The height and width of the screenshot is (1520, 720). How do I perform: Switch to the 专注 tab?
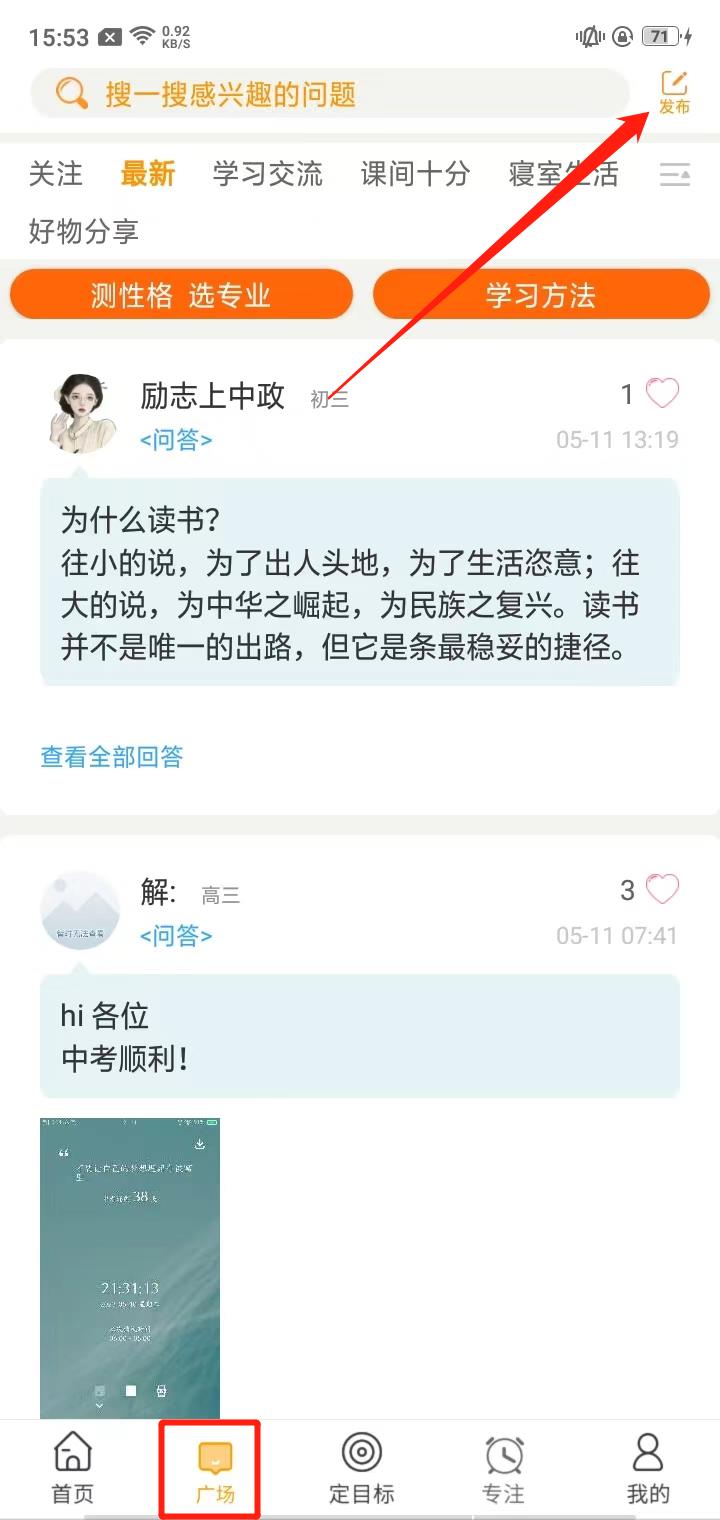point(503,1468)
